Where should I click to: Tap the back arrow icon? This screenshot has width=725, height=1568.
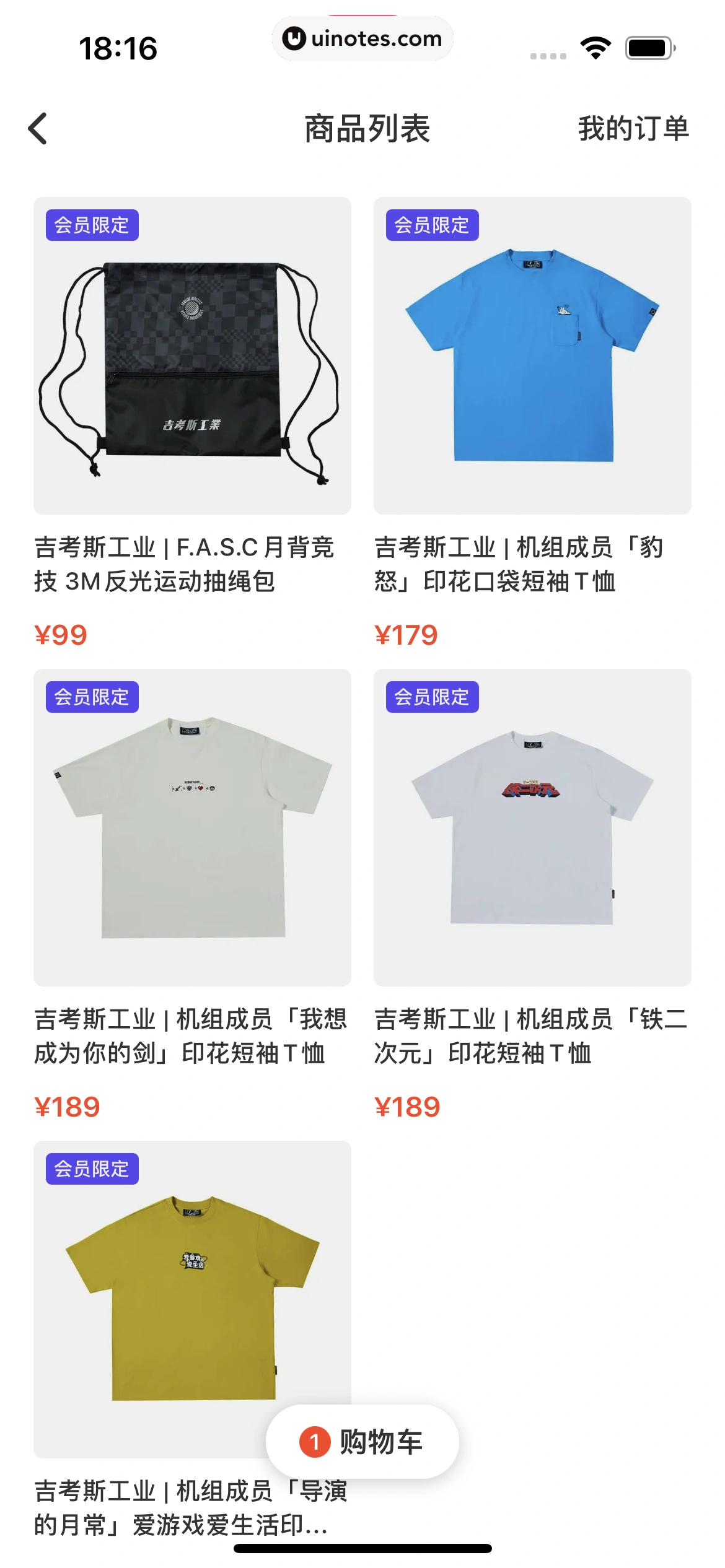point(37,128)
